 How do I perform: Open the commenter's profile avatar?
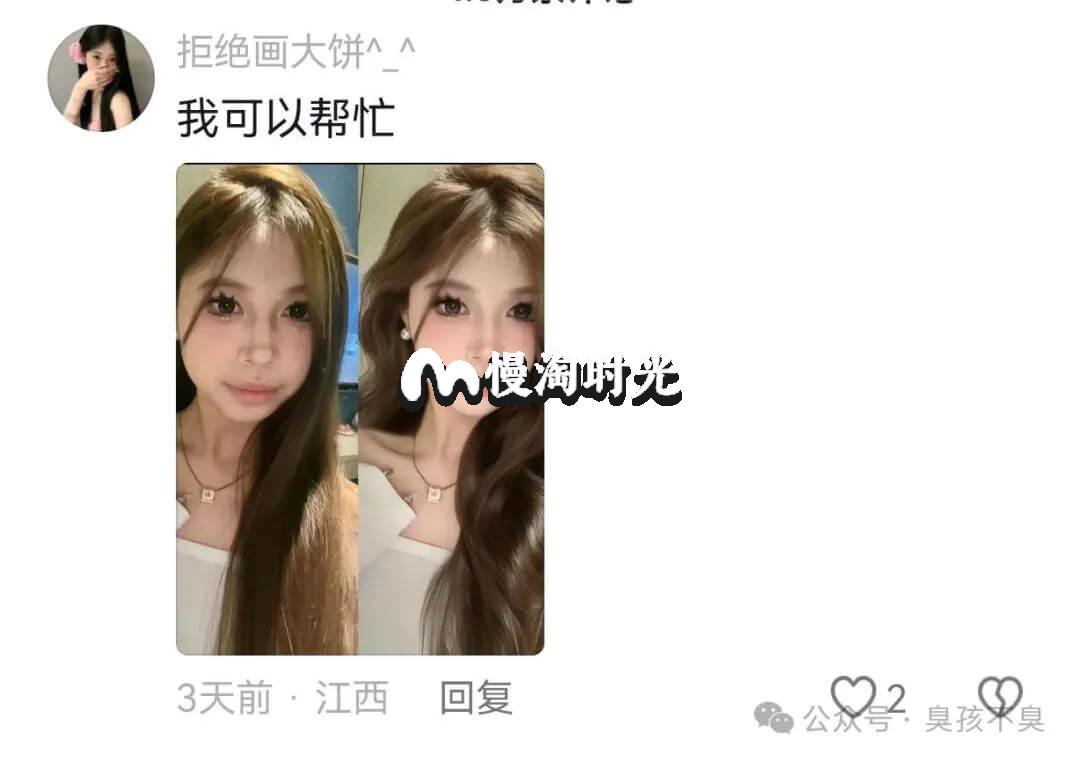coord(101,78)
